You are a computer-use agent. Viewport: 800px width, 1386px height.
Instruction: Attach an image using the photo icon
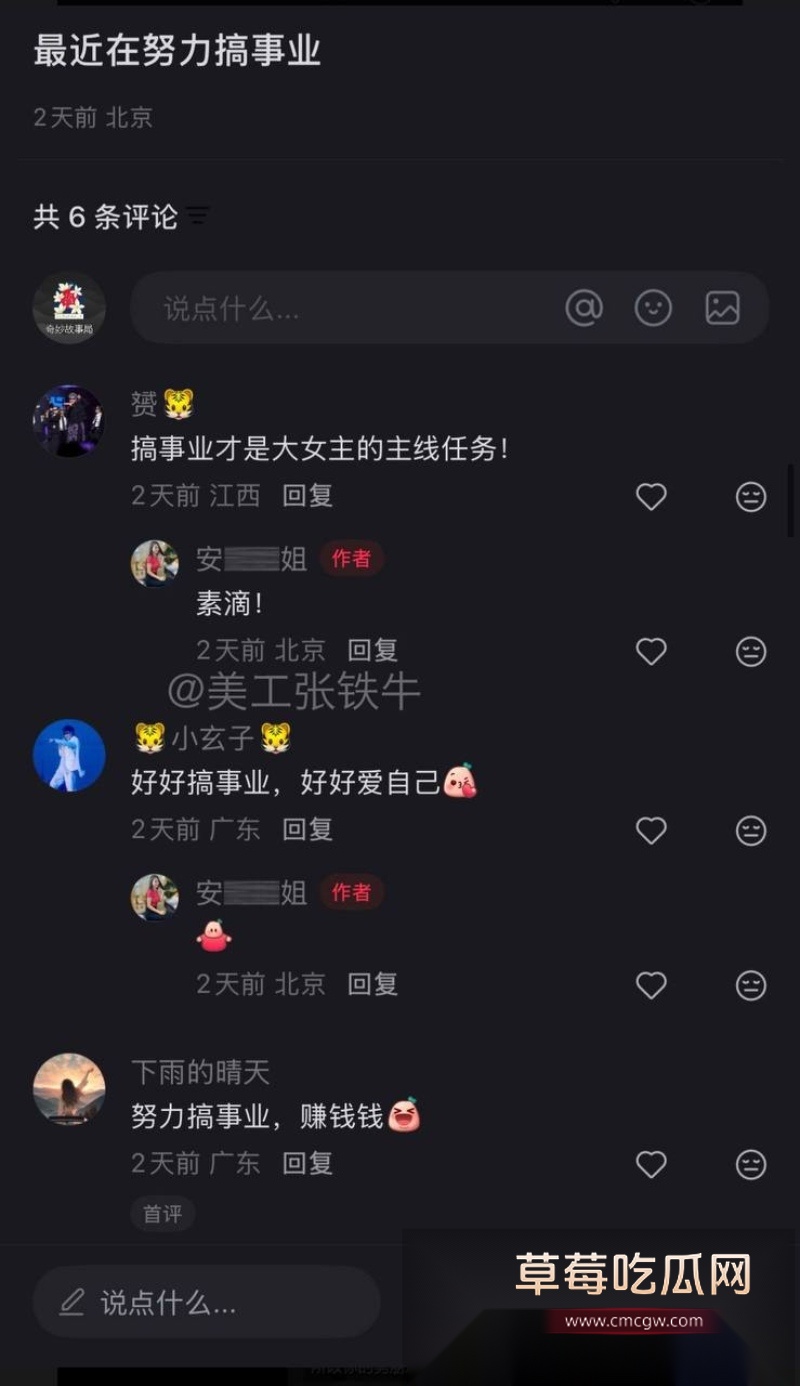click(720, 308)
